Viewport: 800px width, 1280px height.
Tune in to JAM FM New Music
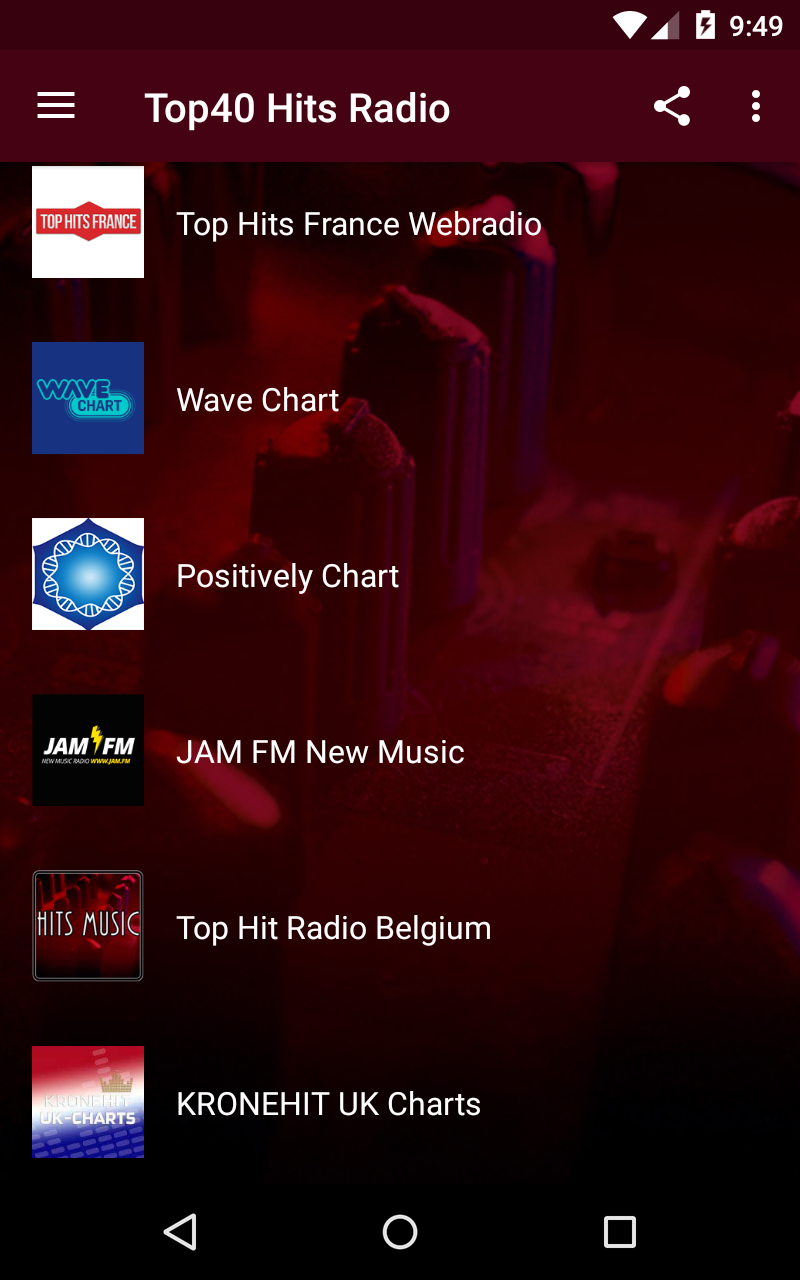pos(320,752)
